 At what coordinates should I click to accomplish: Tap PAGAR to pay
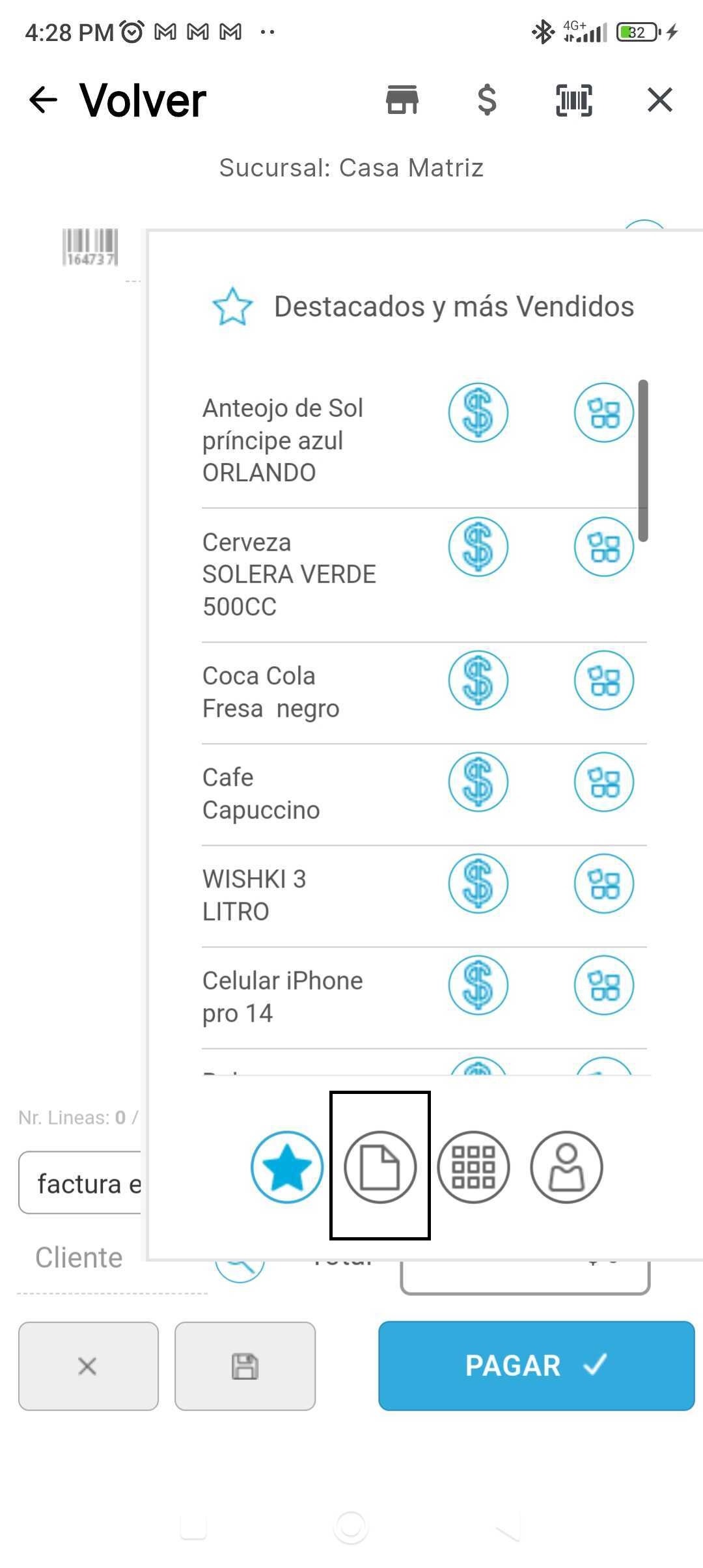coord(536,1365)
